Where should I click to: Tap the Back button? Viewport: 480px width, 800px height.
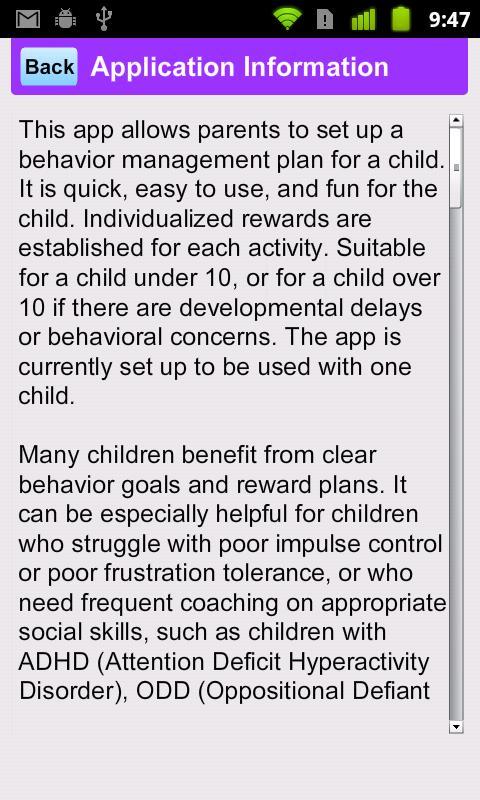pyautogui.click(x=49, y=67)
